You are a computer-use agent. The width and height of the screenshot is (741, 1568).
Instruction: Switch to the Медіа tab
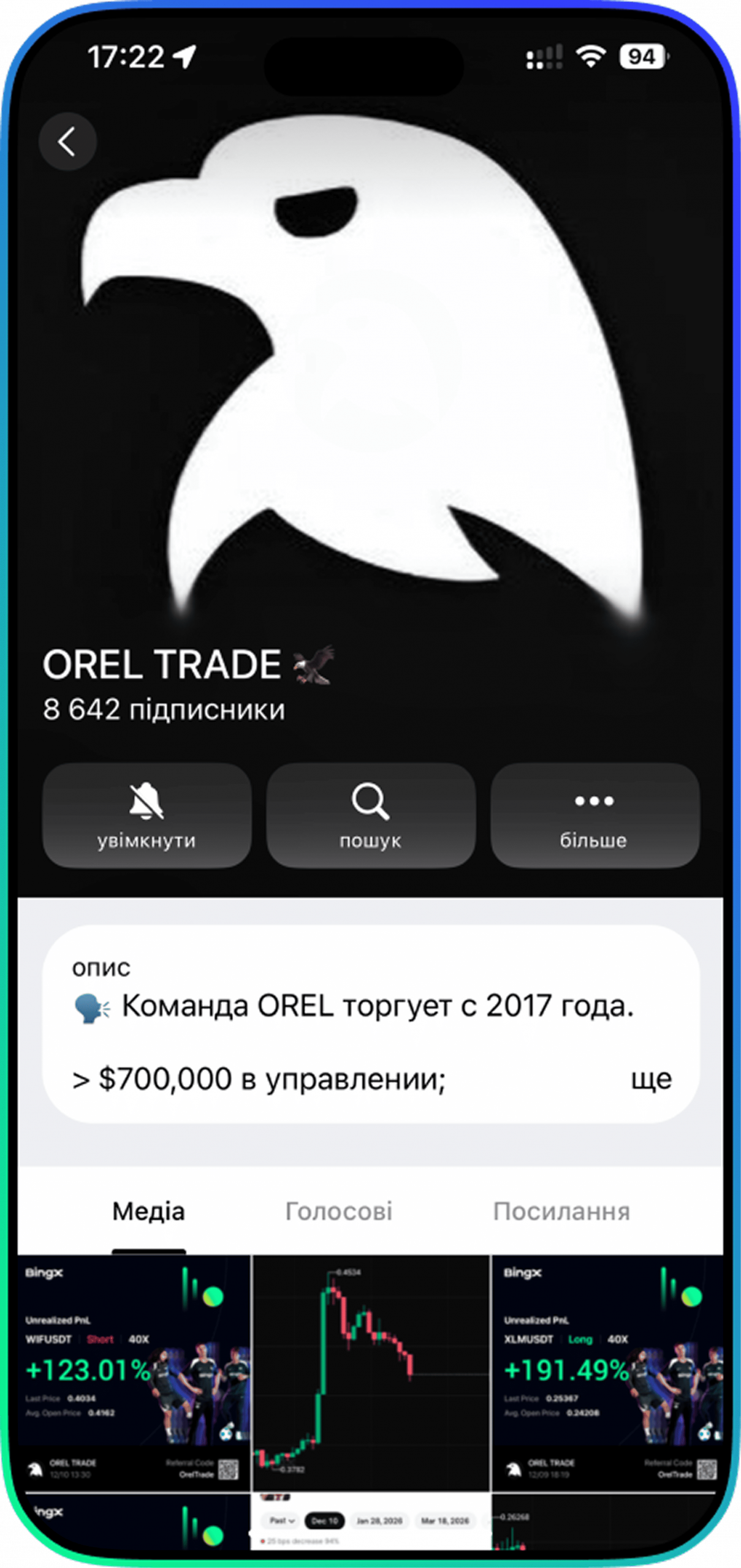[148, 1212]
